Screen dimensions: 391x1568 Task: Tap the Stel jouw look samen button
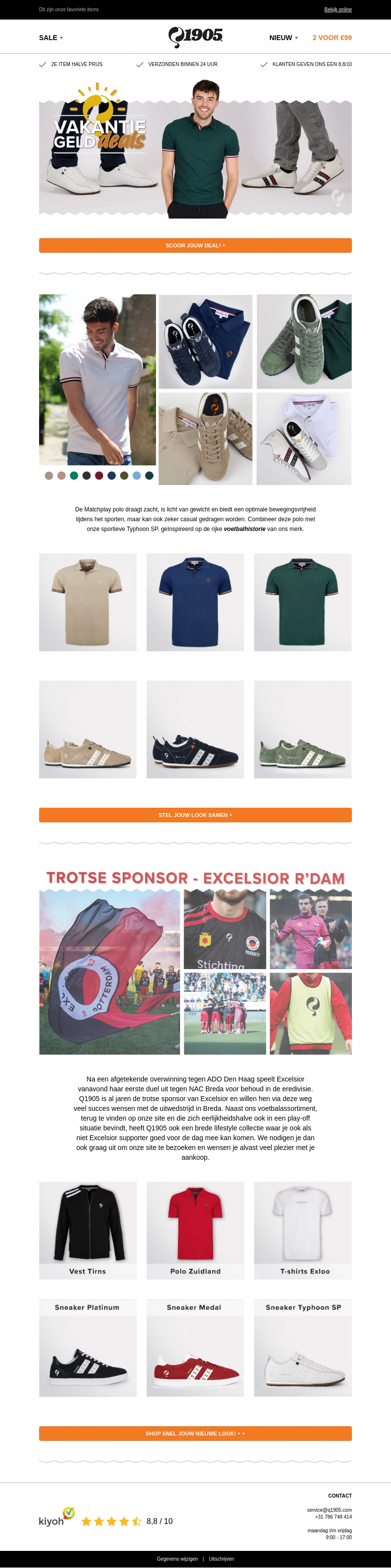[x=195, y=815]
